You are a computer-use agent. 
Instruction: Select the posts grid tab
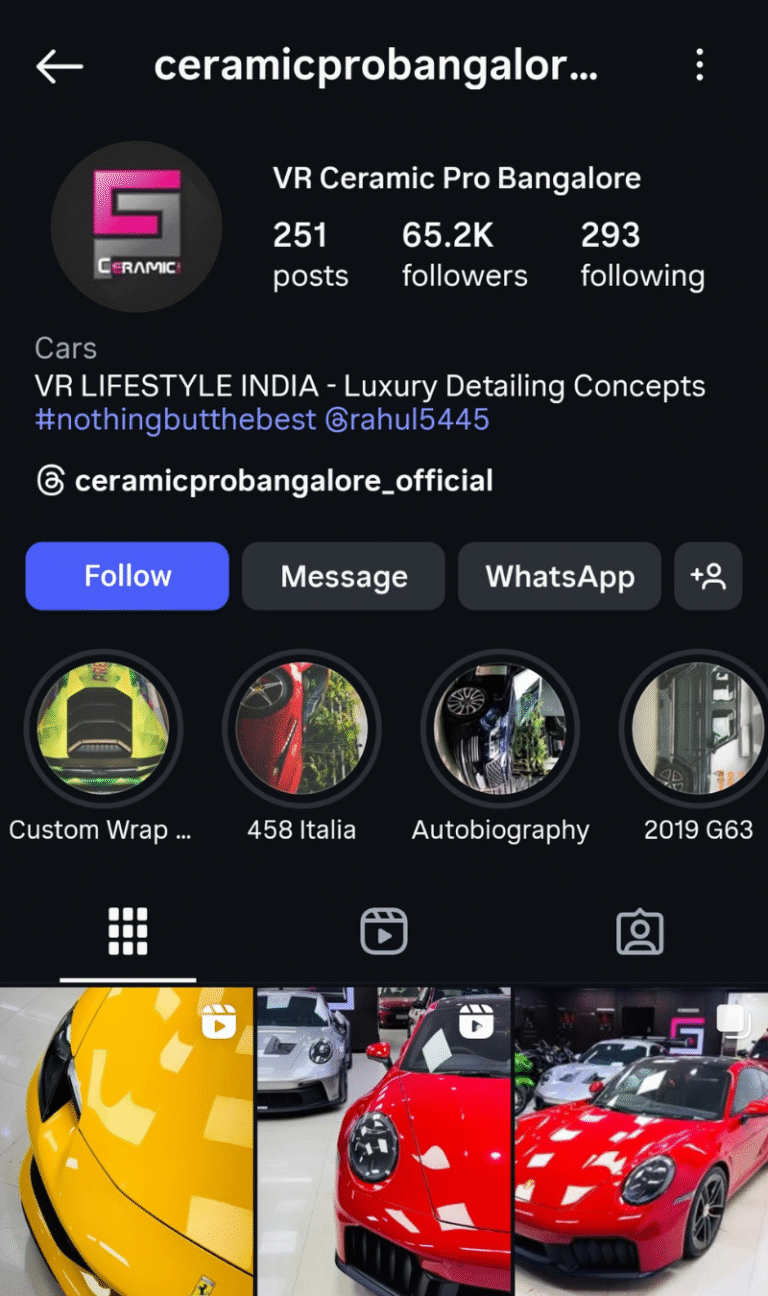[128, 932]
